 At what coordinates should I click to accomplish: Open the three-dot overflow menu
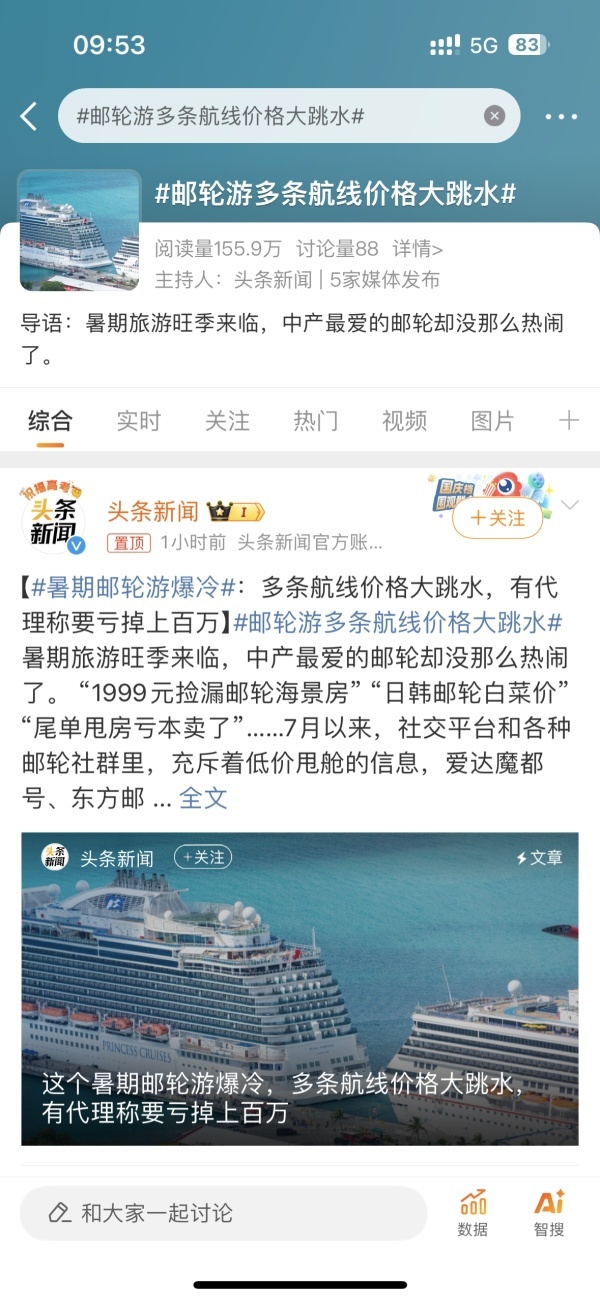[561, 117]
